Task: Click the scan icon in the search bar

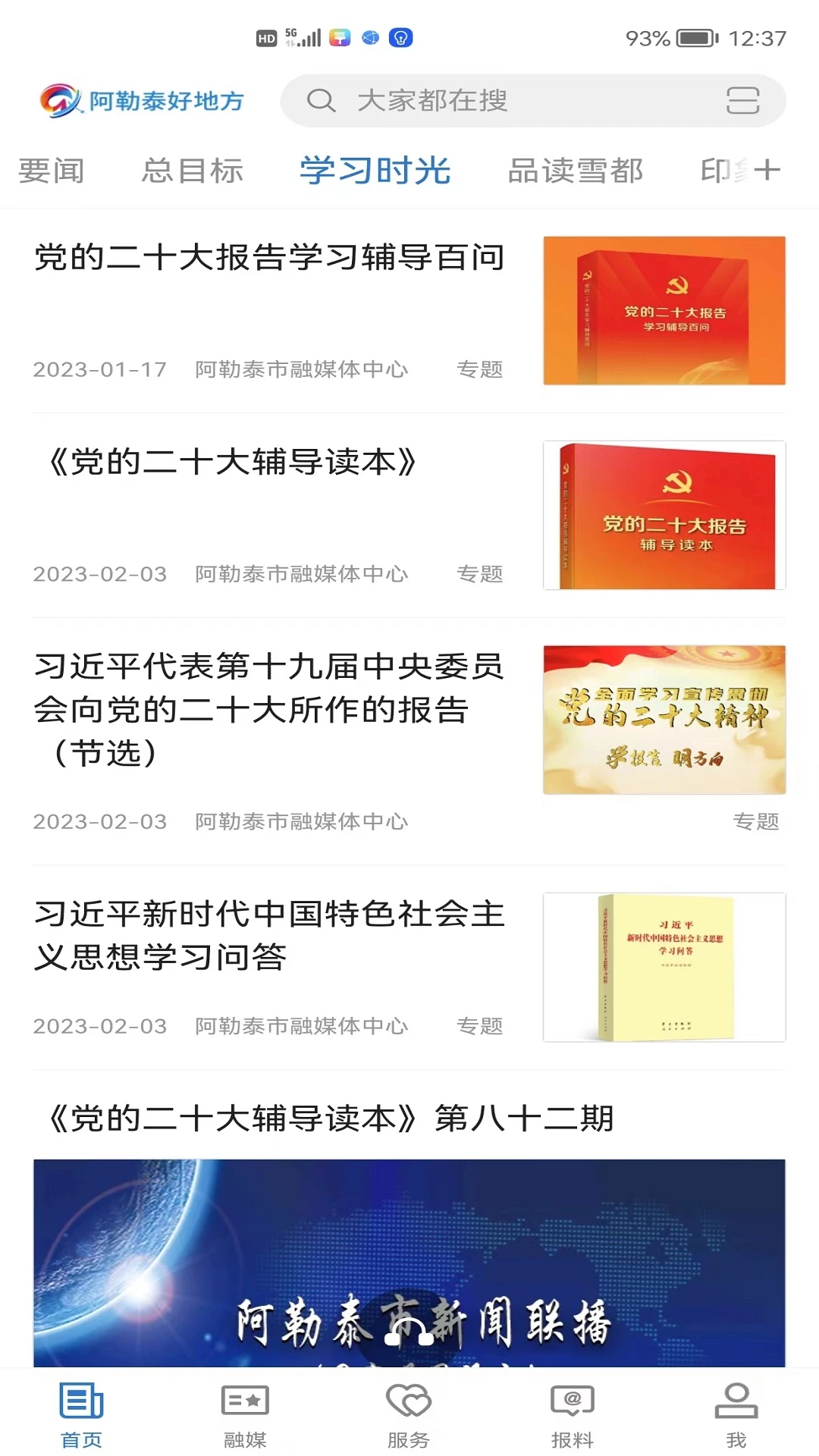Action: 741,101
